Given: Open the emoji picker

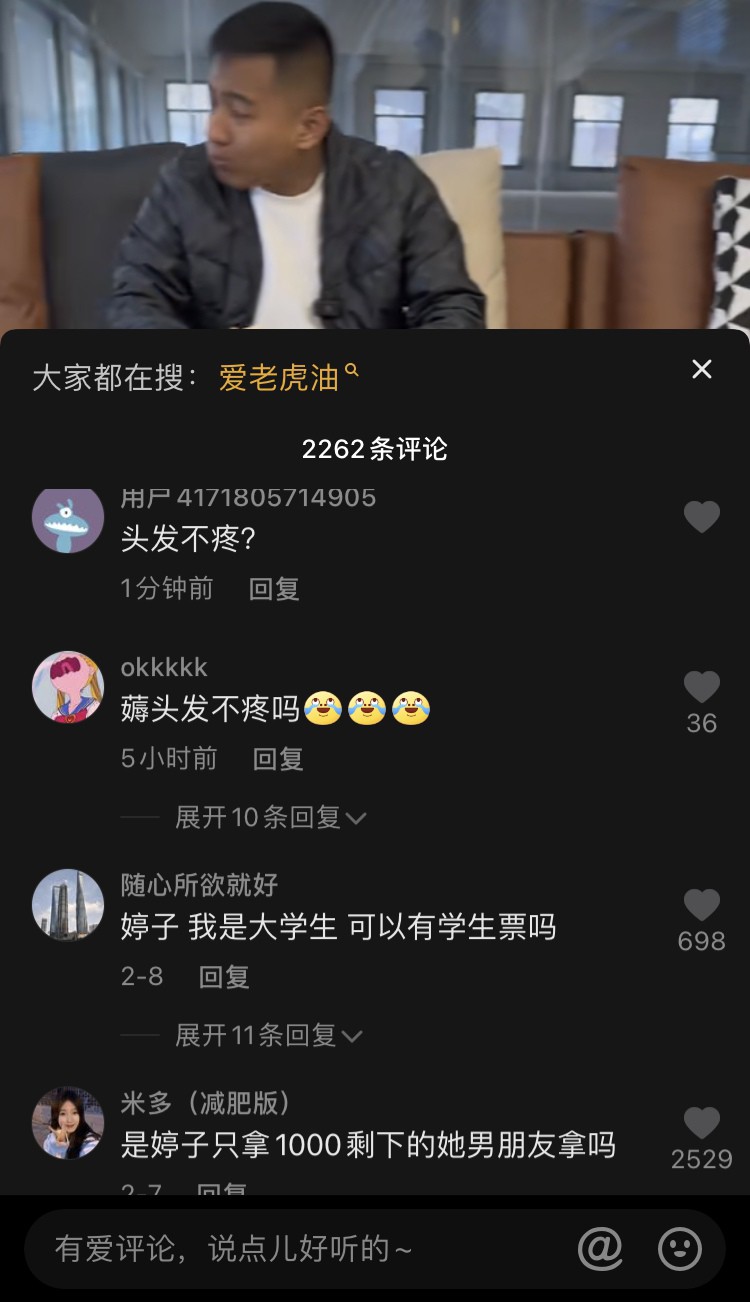Looking at the screenshot, I should coord(680,1249).
